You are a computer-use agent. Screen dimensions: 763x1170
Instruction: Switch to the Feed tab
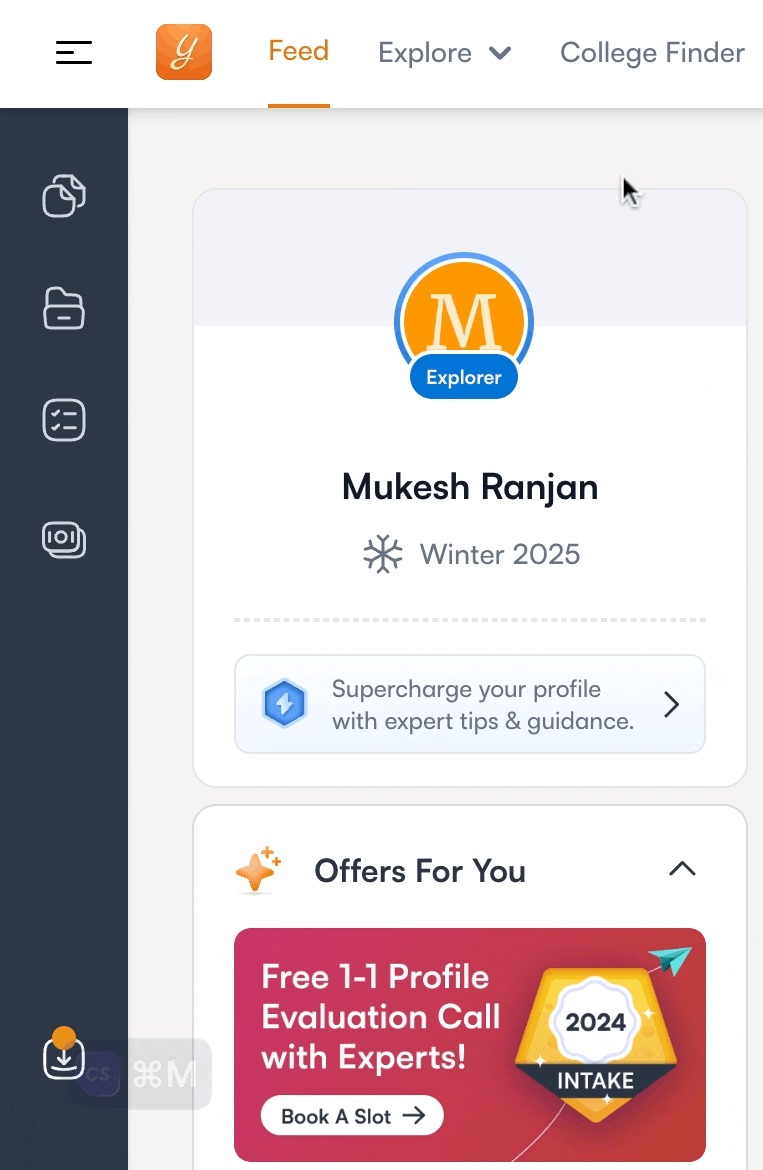pos(298,52)
